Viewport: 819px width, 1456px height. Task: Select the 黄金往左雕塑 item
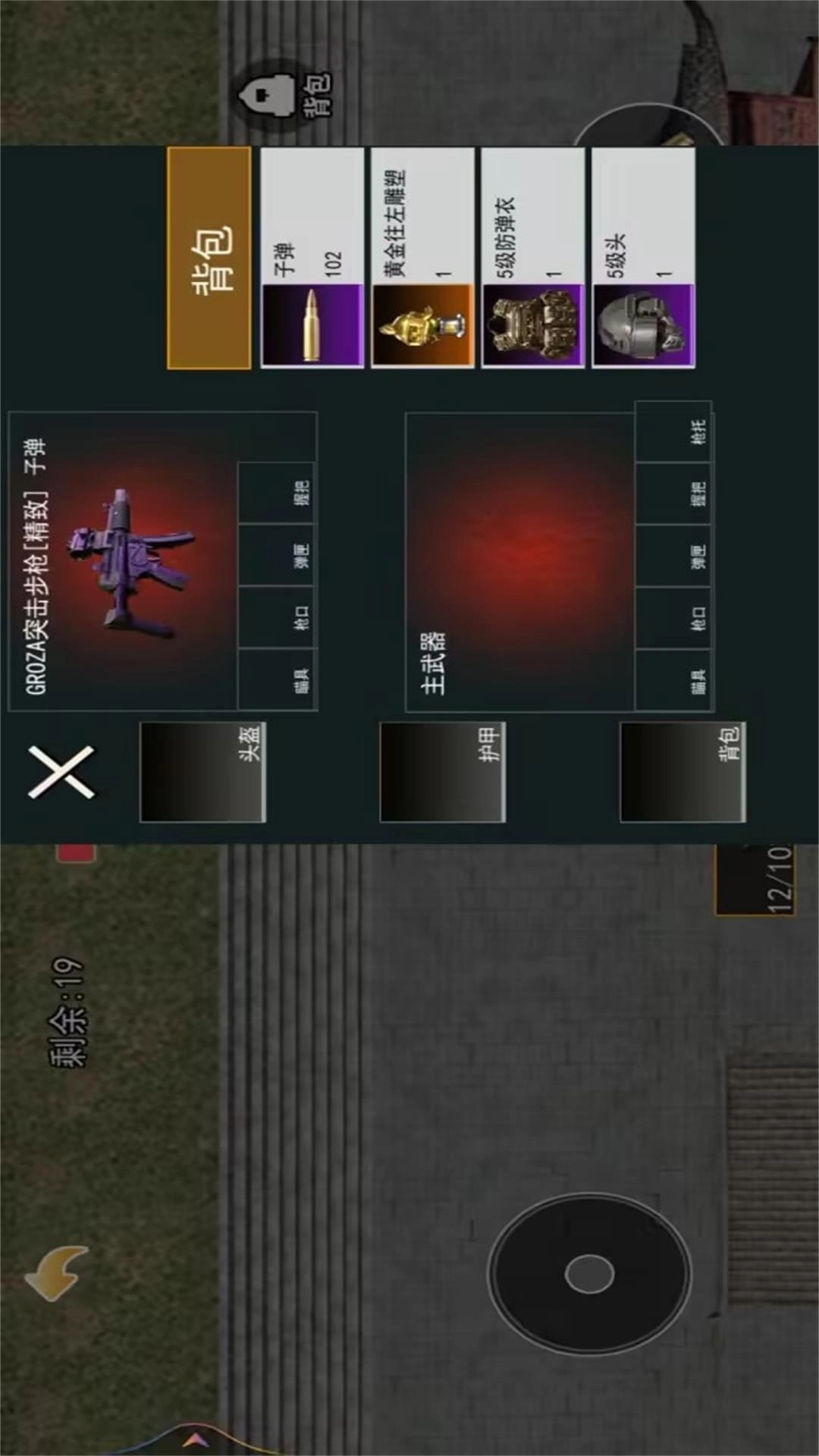tap(422, 258)
